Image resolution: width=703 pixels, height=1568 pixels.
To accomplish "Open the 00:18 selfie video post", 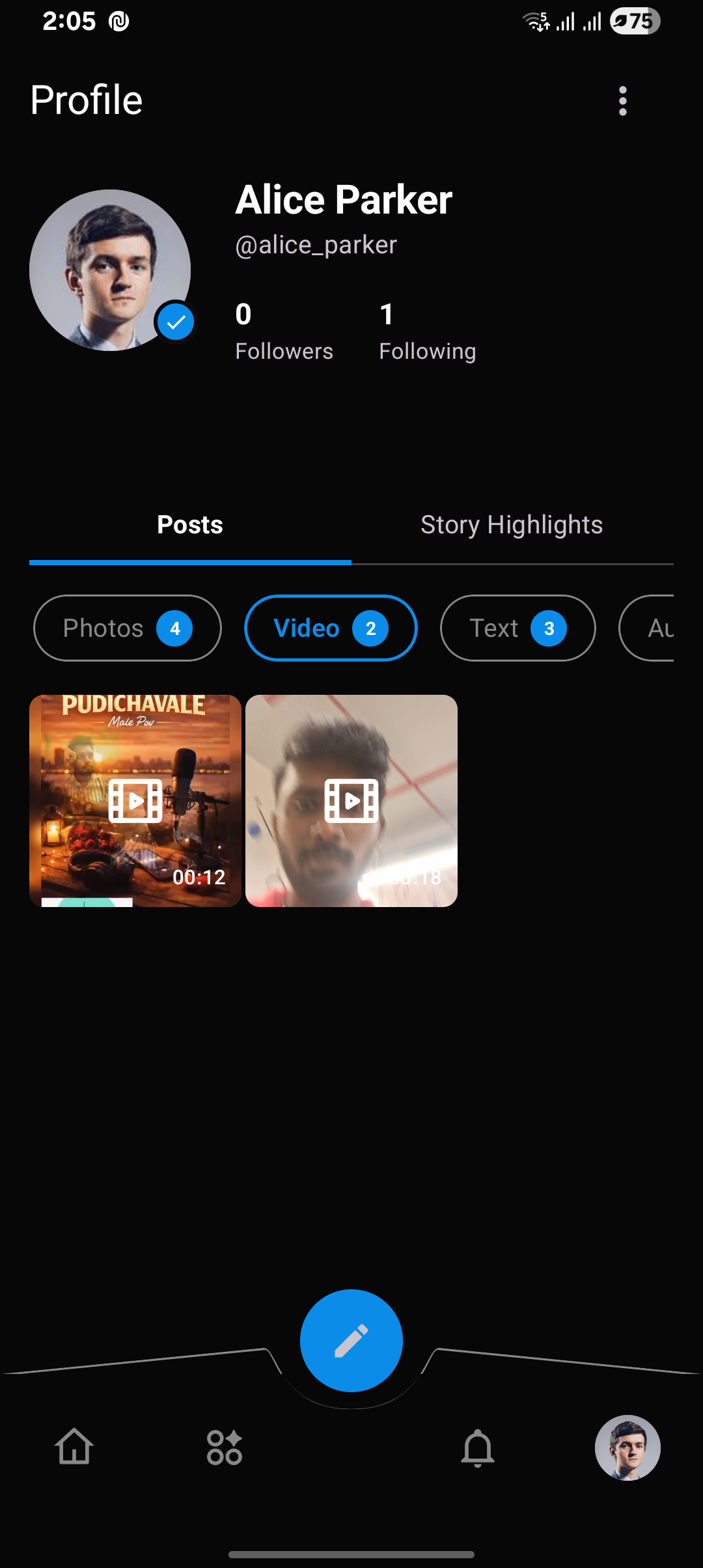I will (x=351, y=800).
